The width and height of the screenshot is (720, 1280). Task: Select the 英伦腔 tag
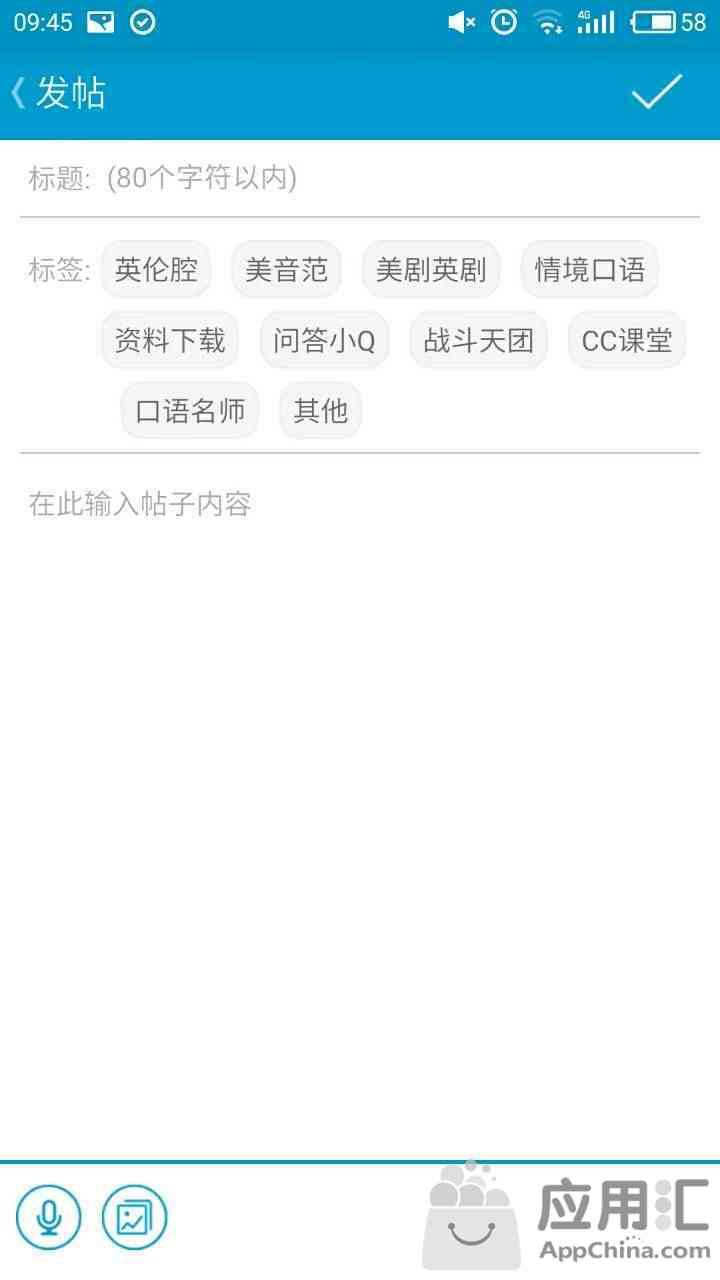[156, 269]
